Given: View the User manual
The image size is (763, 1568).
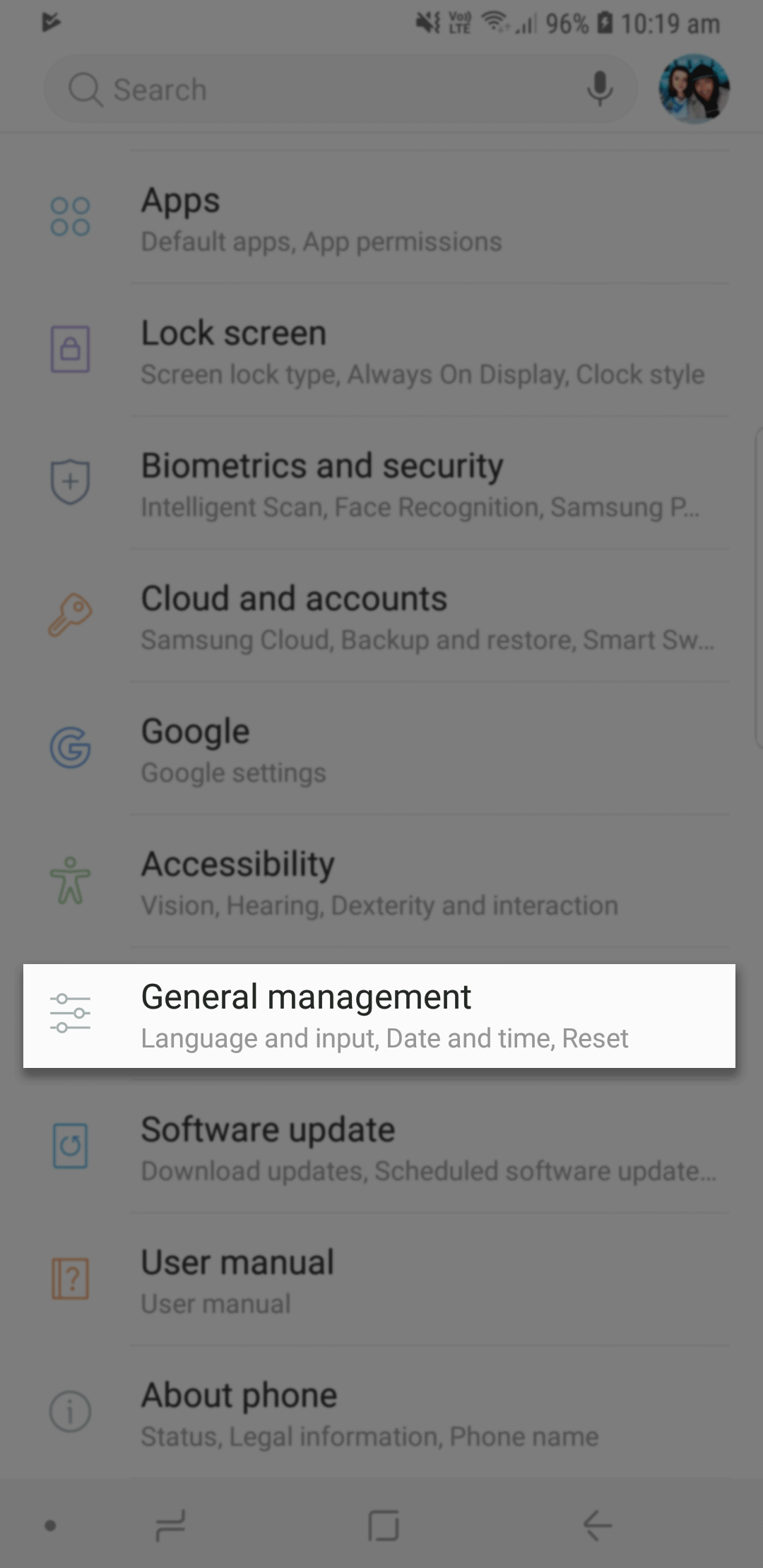Looking at the screenshot, I should tap(381, 1281).
